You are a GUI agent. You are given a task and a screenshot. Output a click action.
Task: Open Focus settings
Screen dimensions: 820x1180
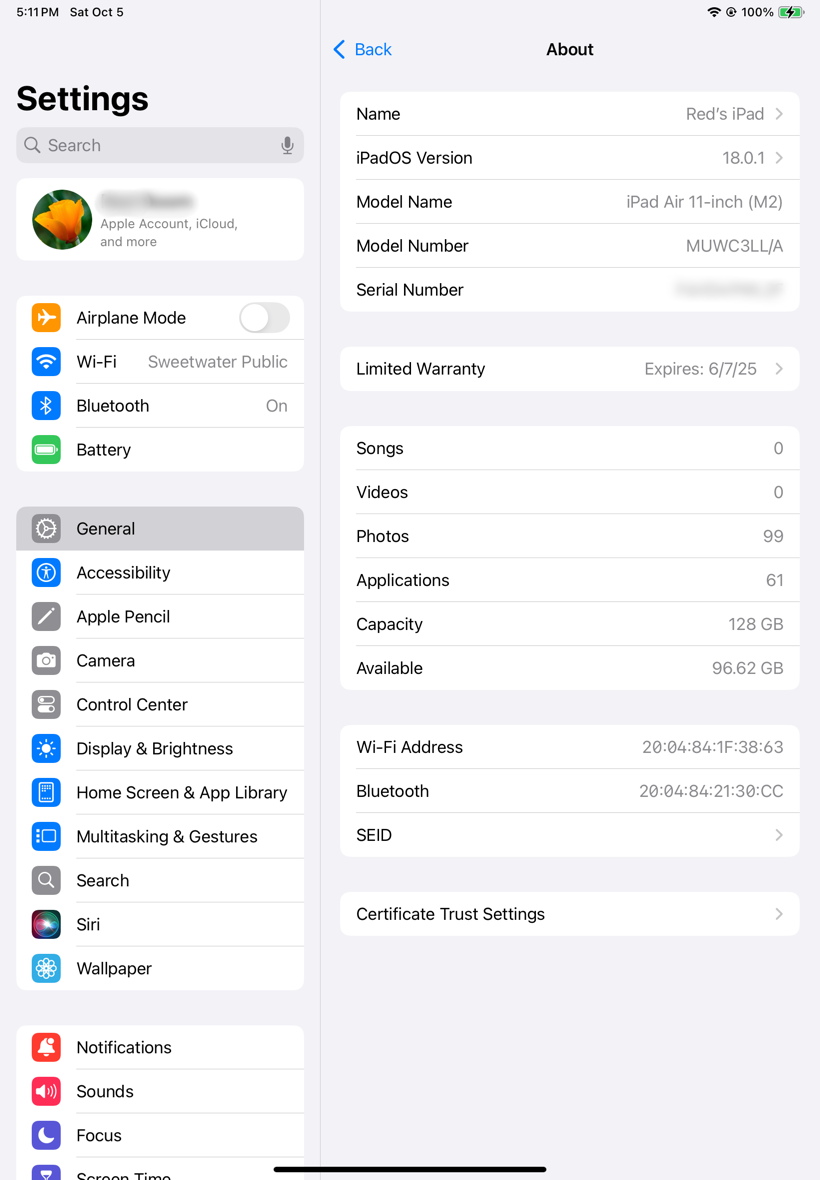point(160,1136)
